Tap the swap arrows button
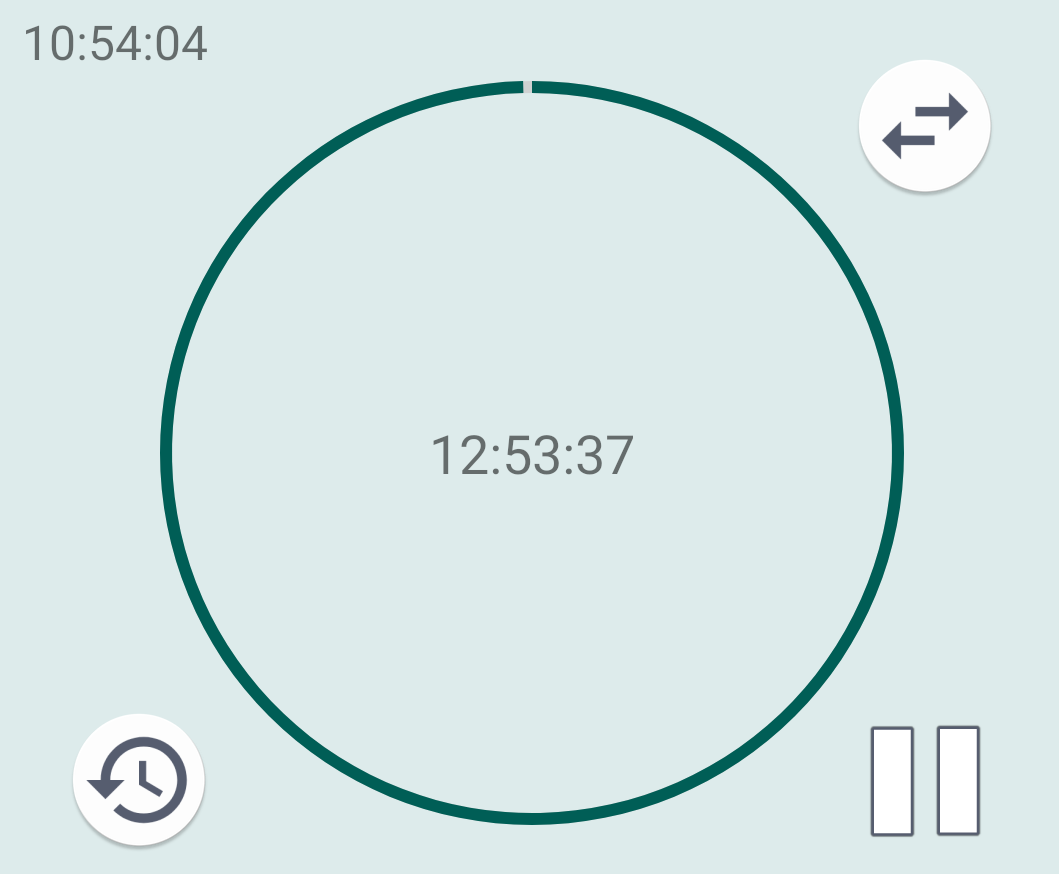Image resolution: width=1059 pixels, height=874 pixels. click(x=925, y=126)
